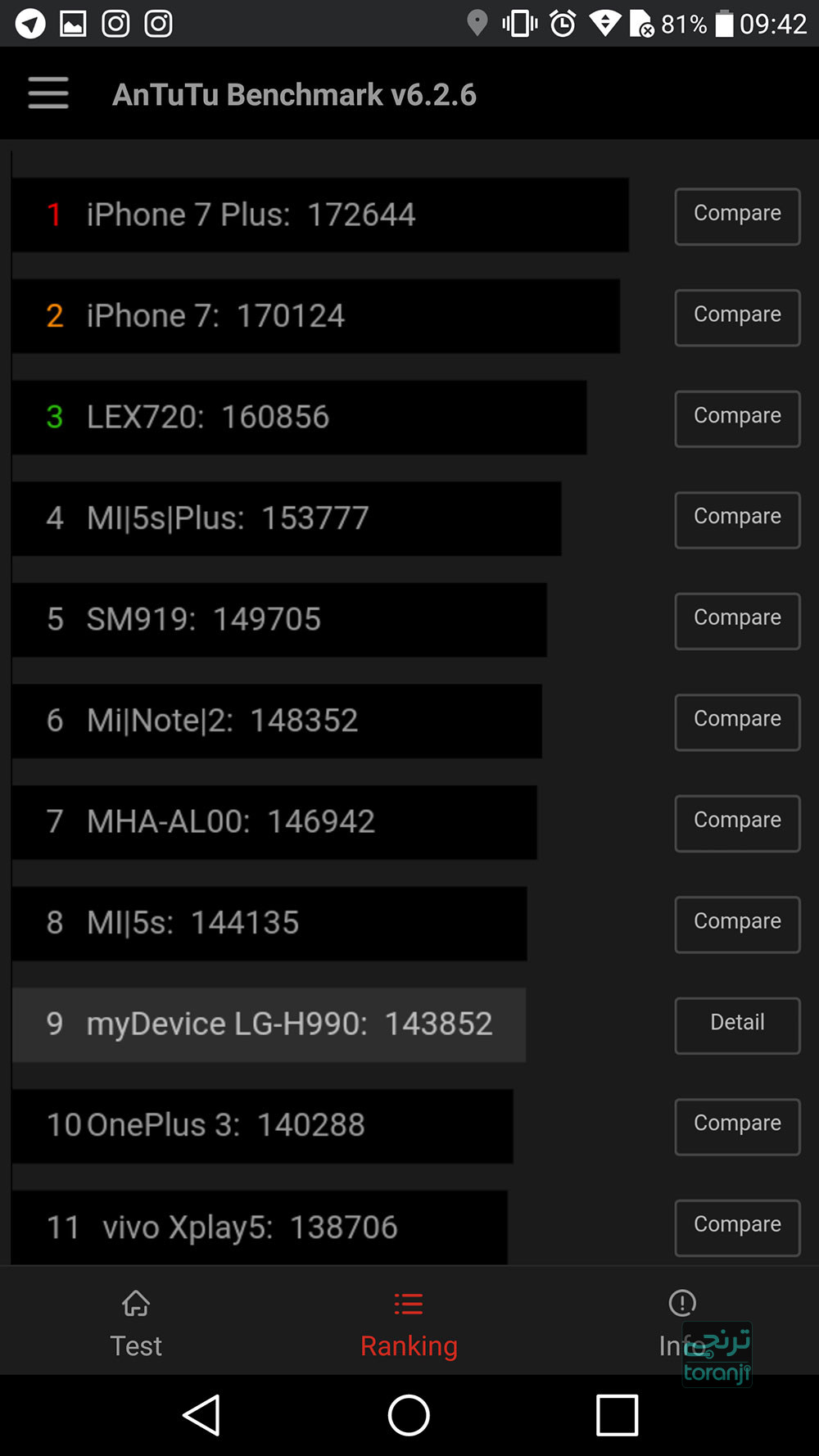Open the hamburger drawer menu
Screen dimensions: 819x1456
tap(48, 93)
